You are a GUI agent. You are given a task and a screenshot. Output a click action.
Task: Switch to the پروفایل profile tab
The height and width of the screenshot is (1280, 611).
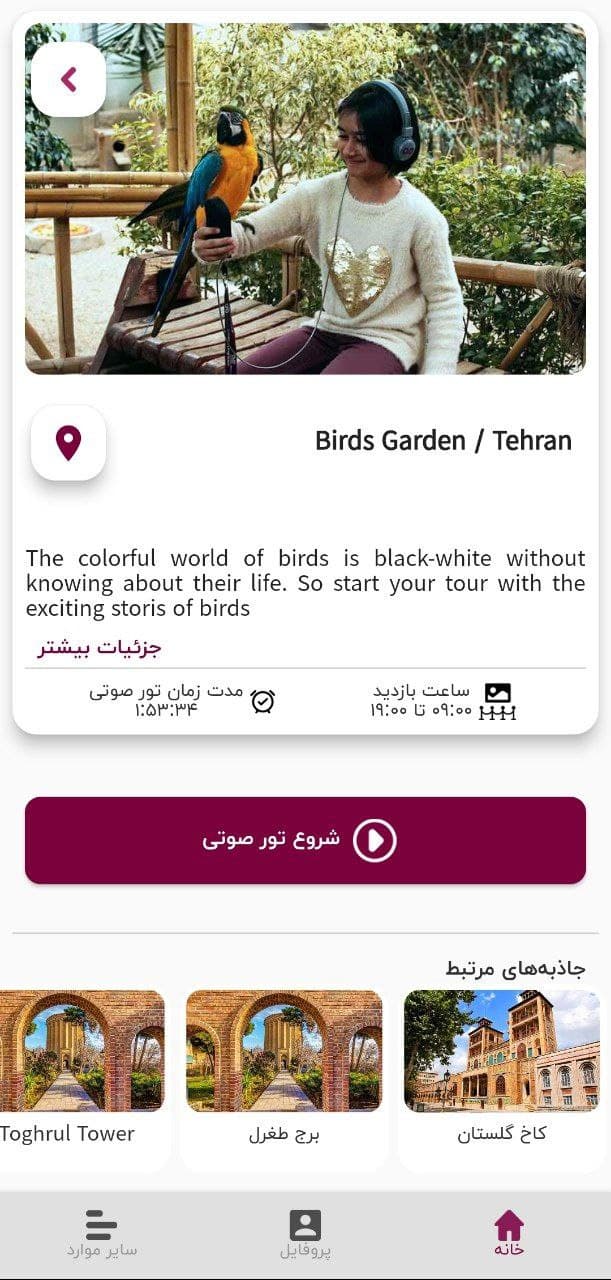(x=305, y=1234)
